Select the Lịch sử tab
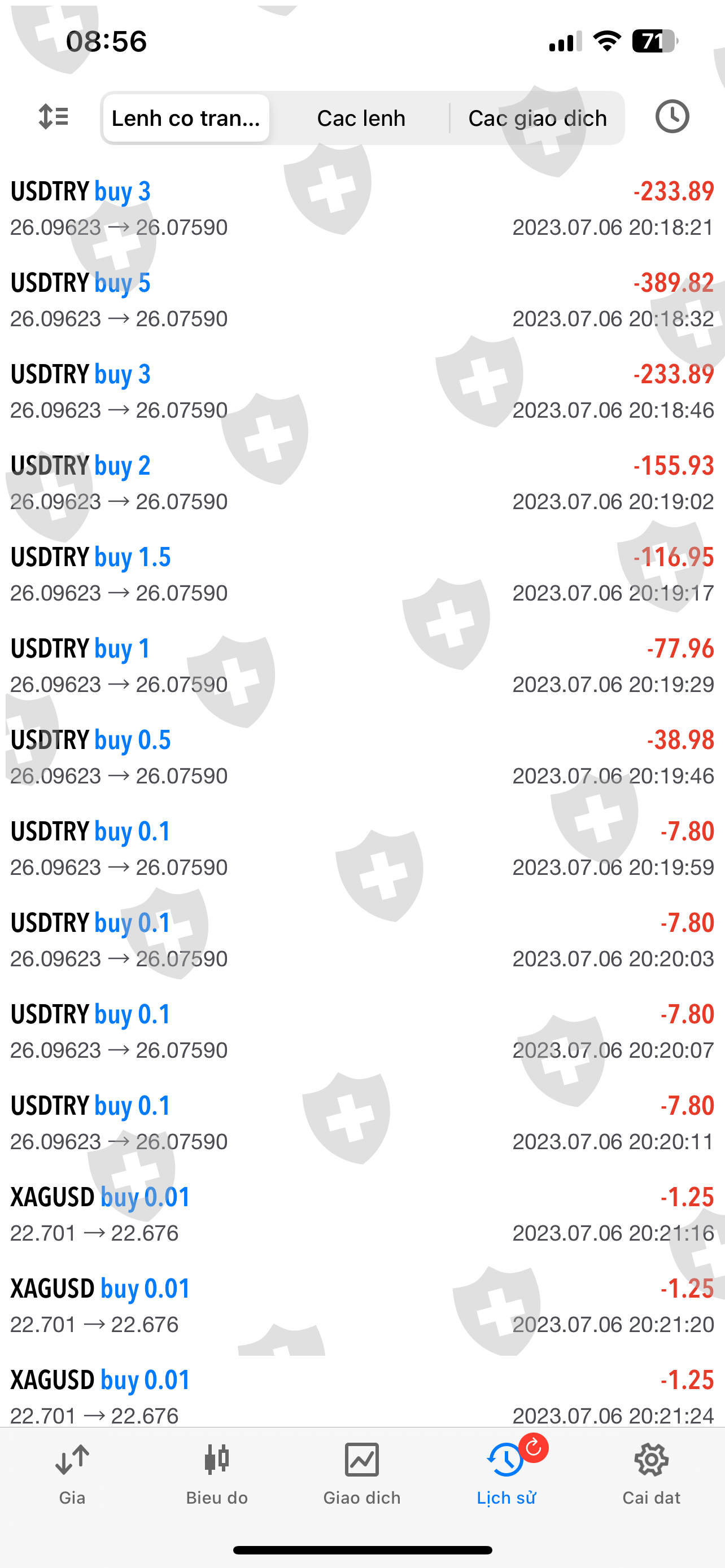The width and height of the screenshot is (725, 1568). (x=506, y=1474)
